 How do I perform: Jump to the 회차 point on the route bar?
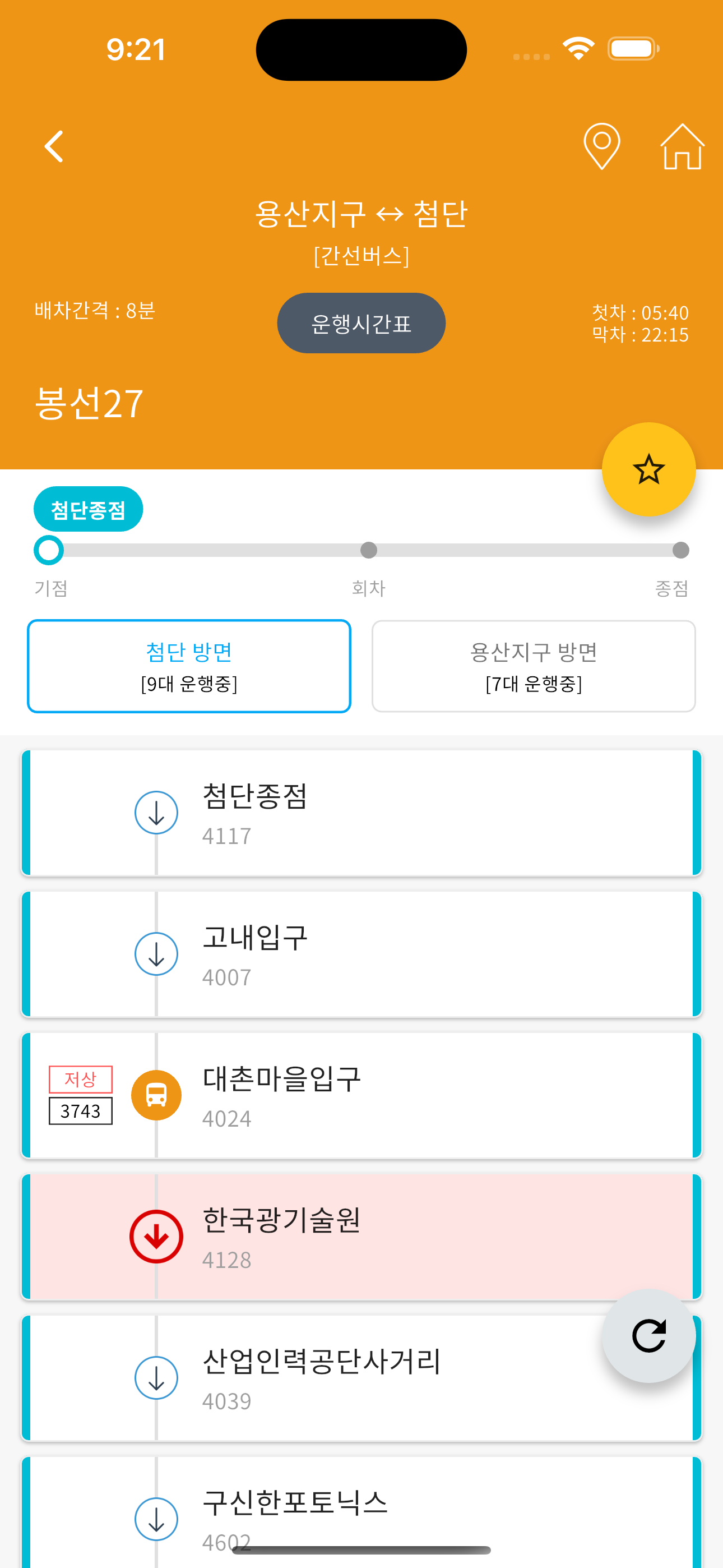click(x=368, y=550)
